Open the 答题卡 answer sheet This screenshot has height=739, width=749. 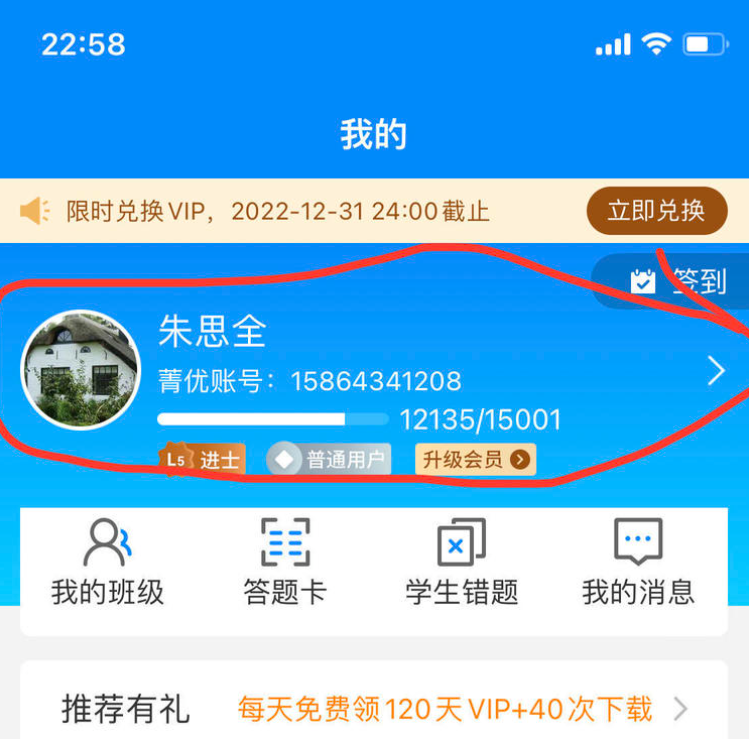pos(285,562)
